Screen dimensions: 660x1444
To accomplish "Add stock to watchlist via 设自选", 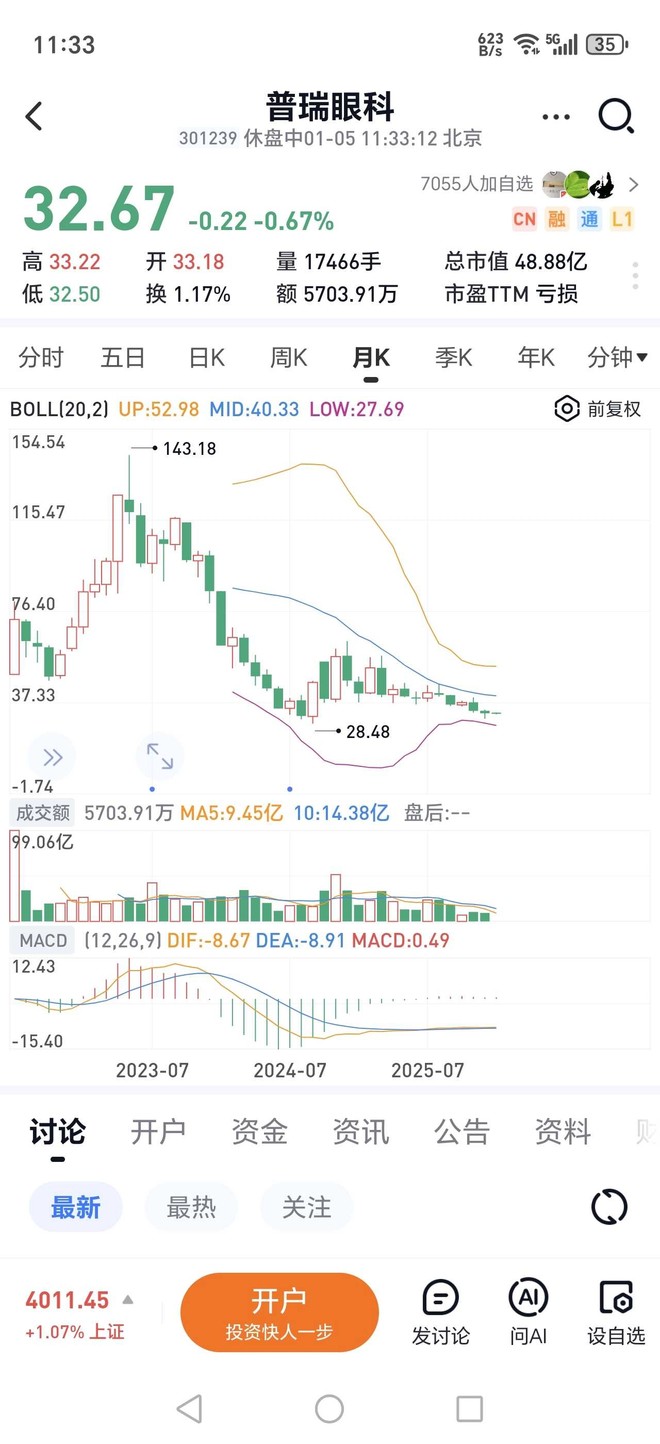I will 616,1312.
